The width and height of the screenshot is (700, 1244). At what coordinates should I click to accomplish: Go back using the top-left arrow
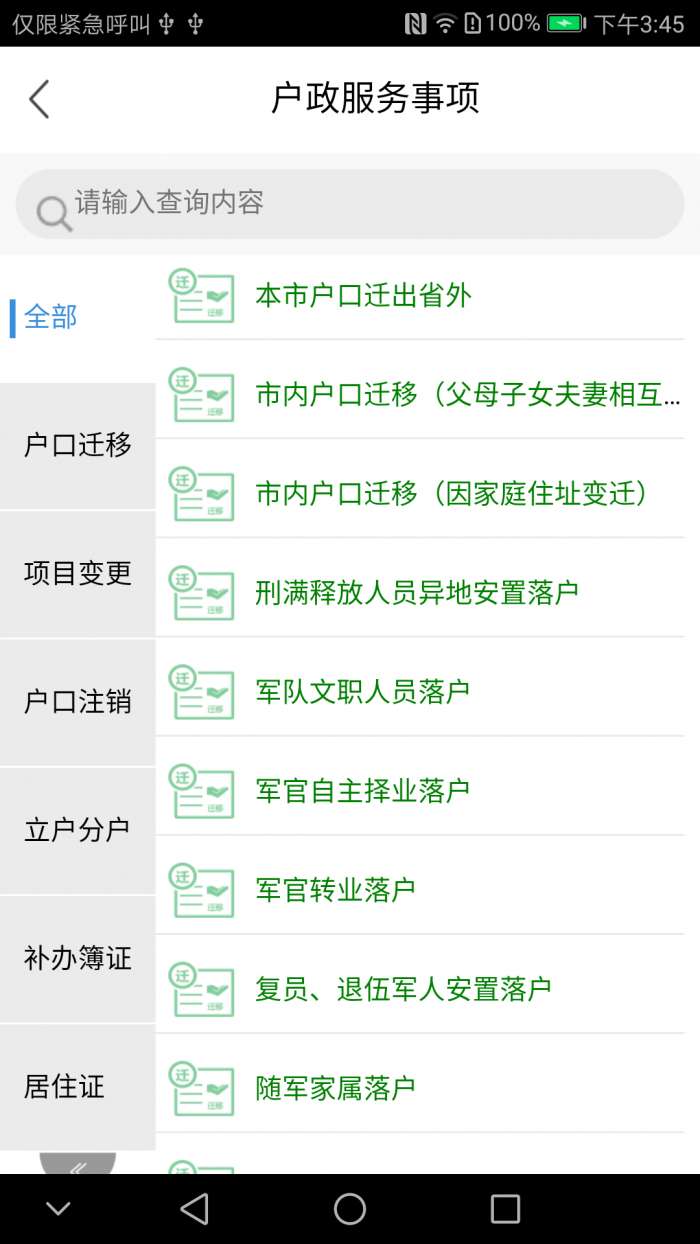[39, 99]
